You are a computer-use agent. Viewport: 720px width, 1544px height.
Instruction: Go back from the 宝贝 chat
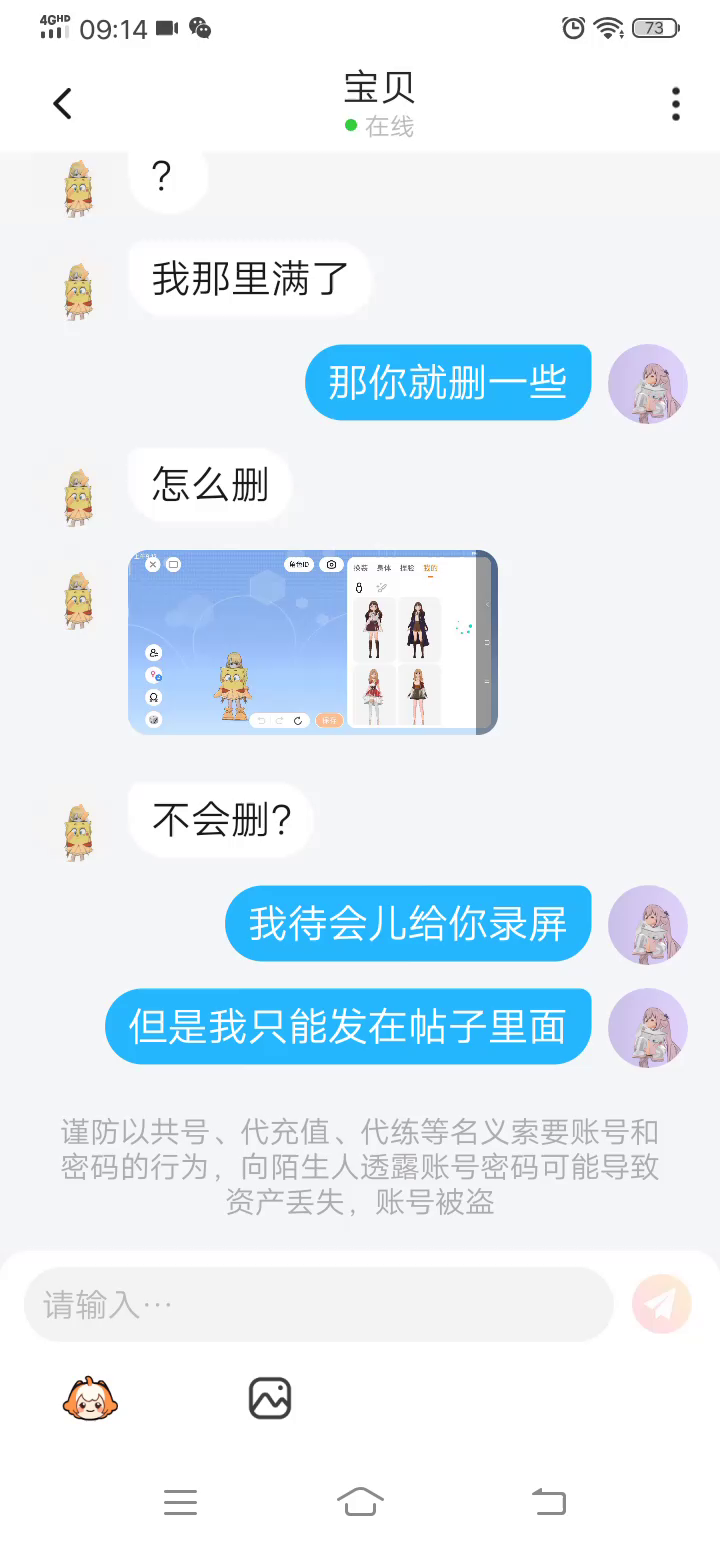point(62,103)
